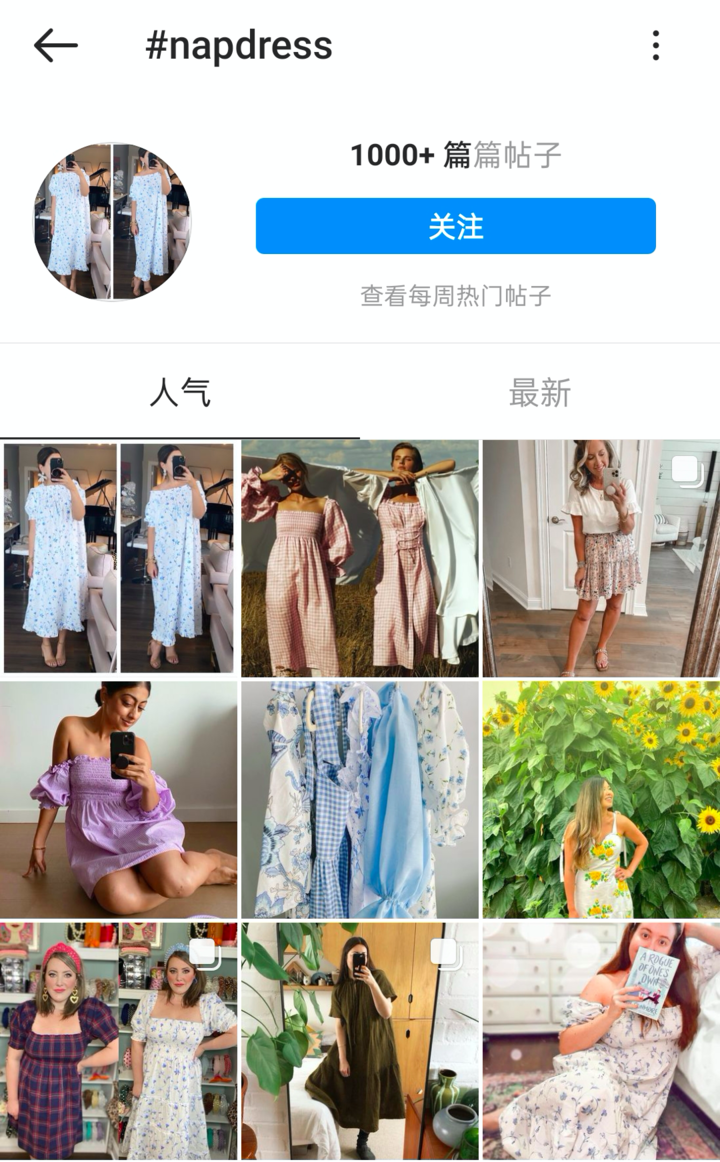This screenshot has width=720, height=1162.
Task: Open the purple off-shoulder dress post
Action: point(119,800)
